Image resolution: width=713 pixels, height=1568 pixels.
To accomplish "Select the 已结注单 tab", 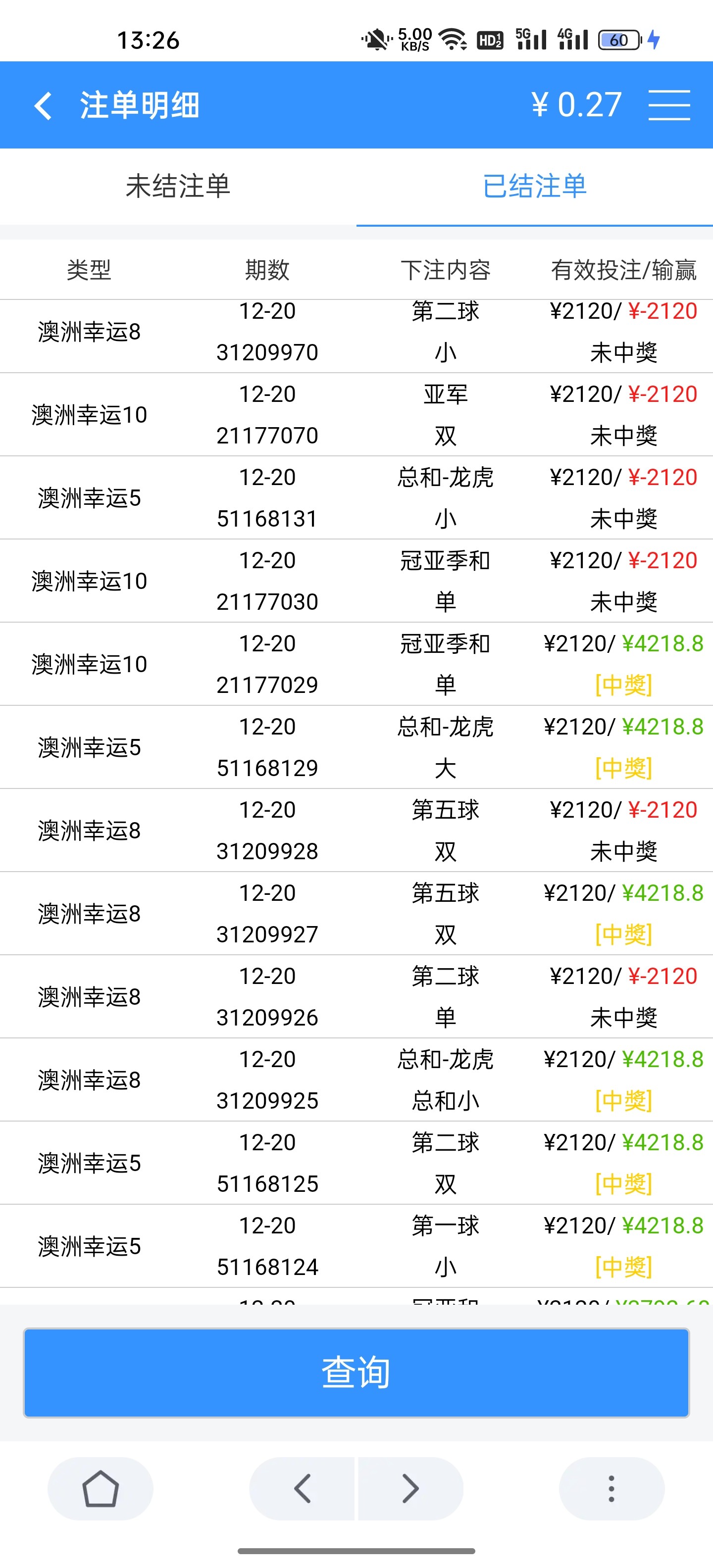I will (534, 186).
